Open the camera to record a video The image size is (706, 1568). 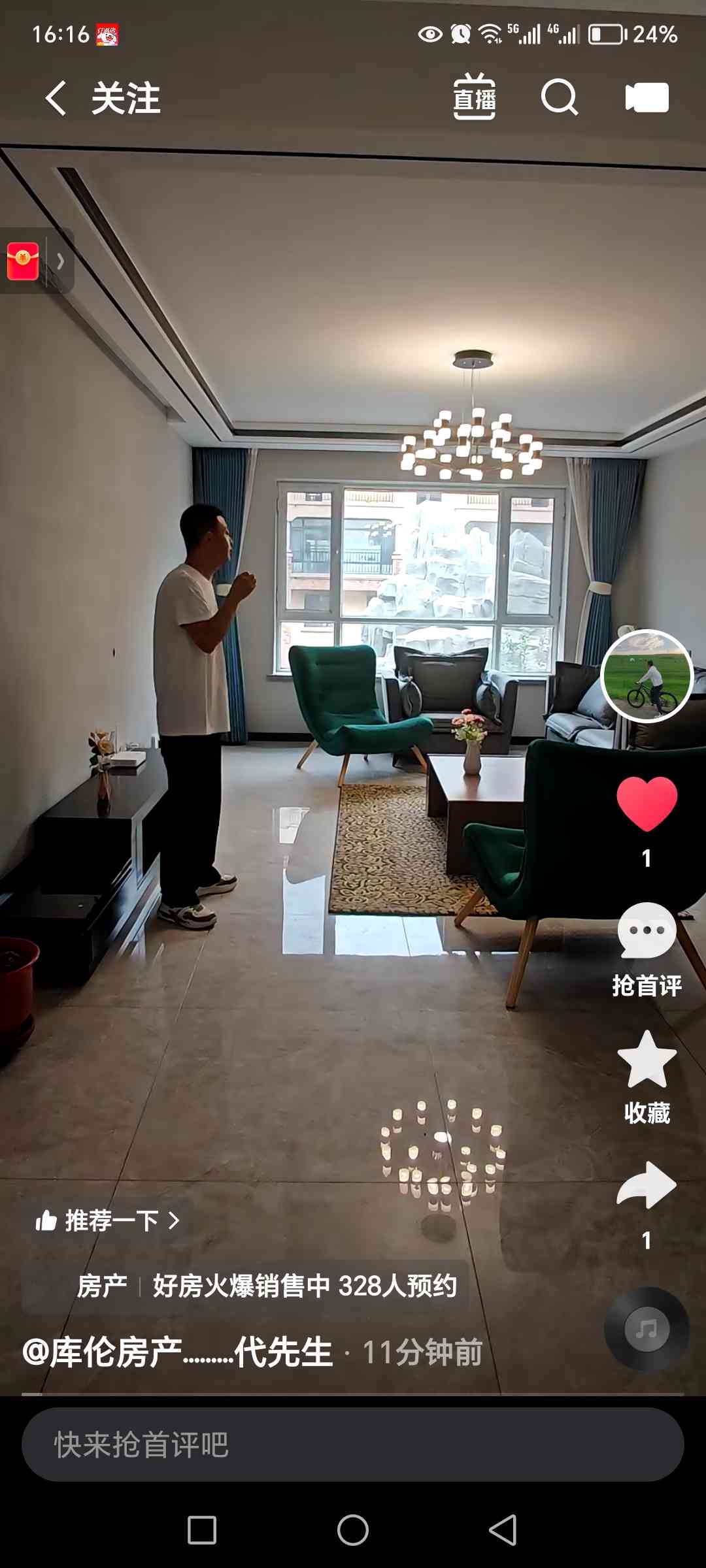[647, 98]
